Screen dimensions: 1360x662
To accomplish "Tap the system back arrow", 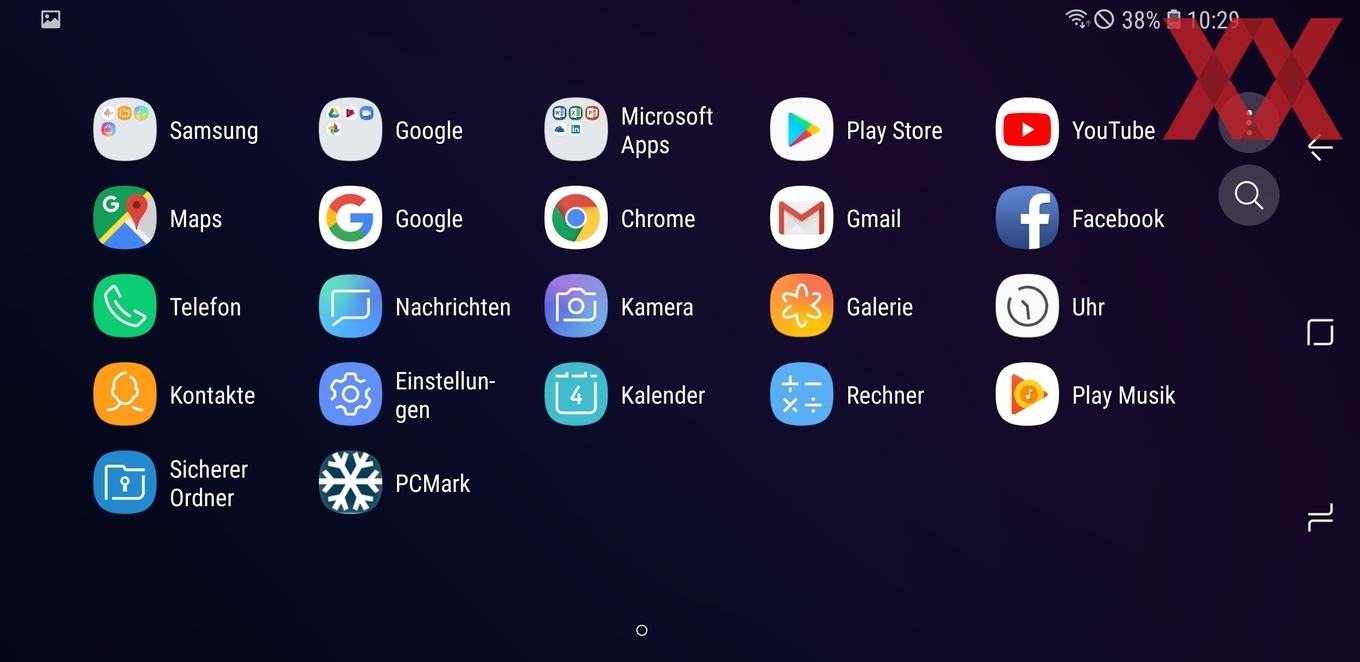I will tap(1320, 148).
